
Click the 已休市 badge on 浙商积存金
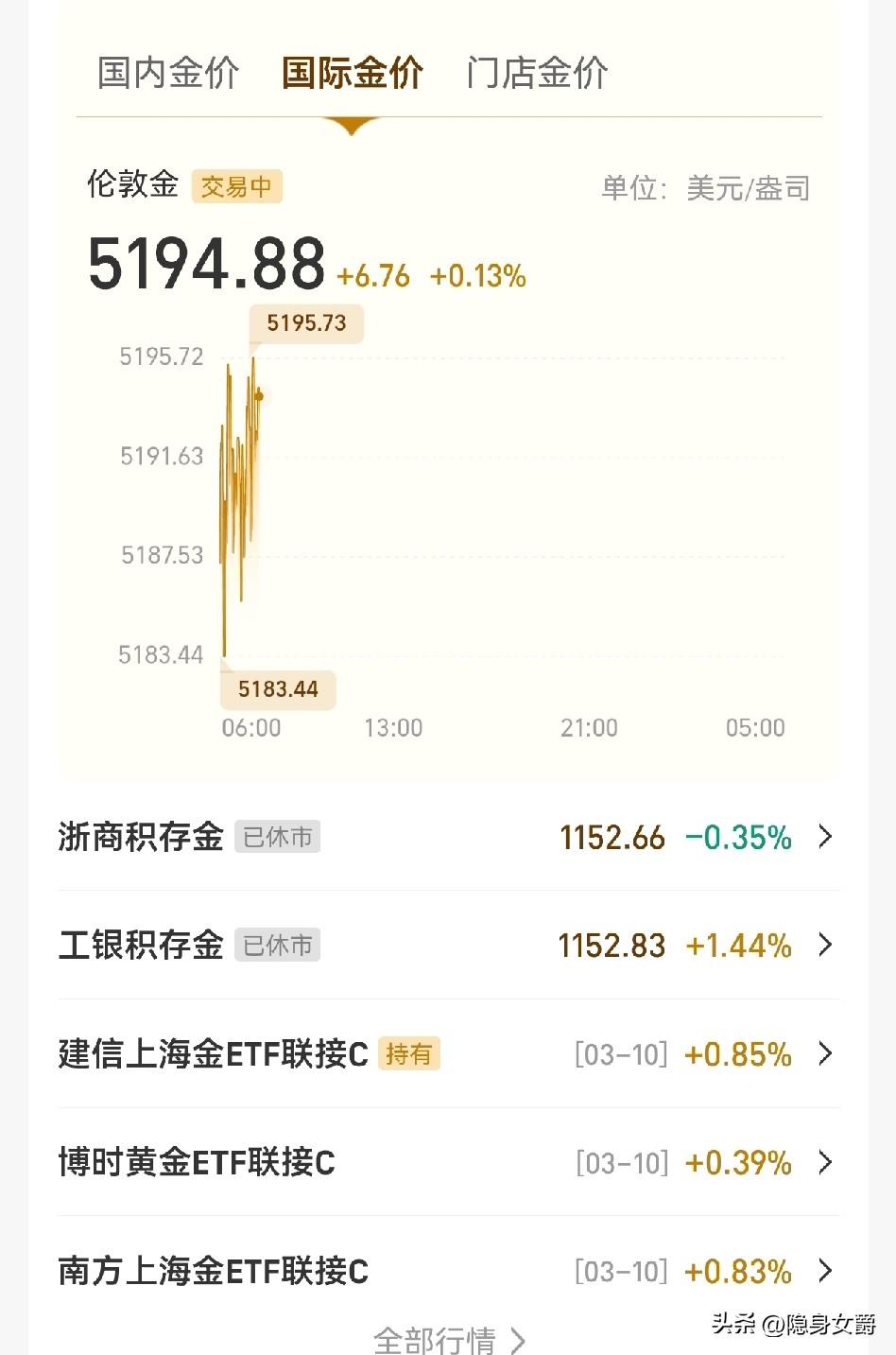(x=277, y=837)
